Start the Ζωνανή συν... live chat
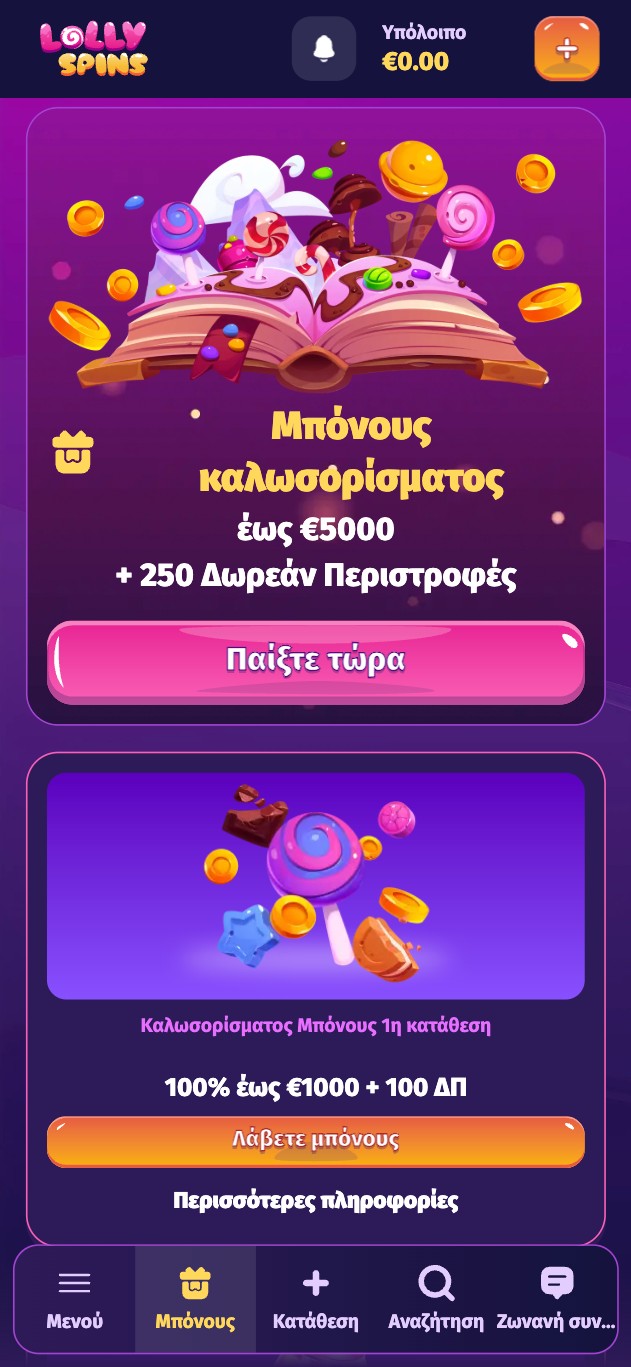 [556, 1299]
